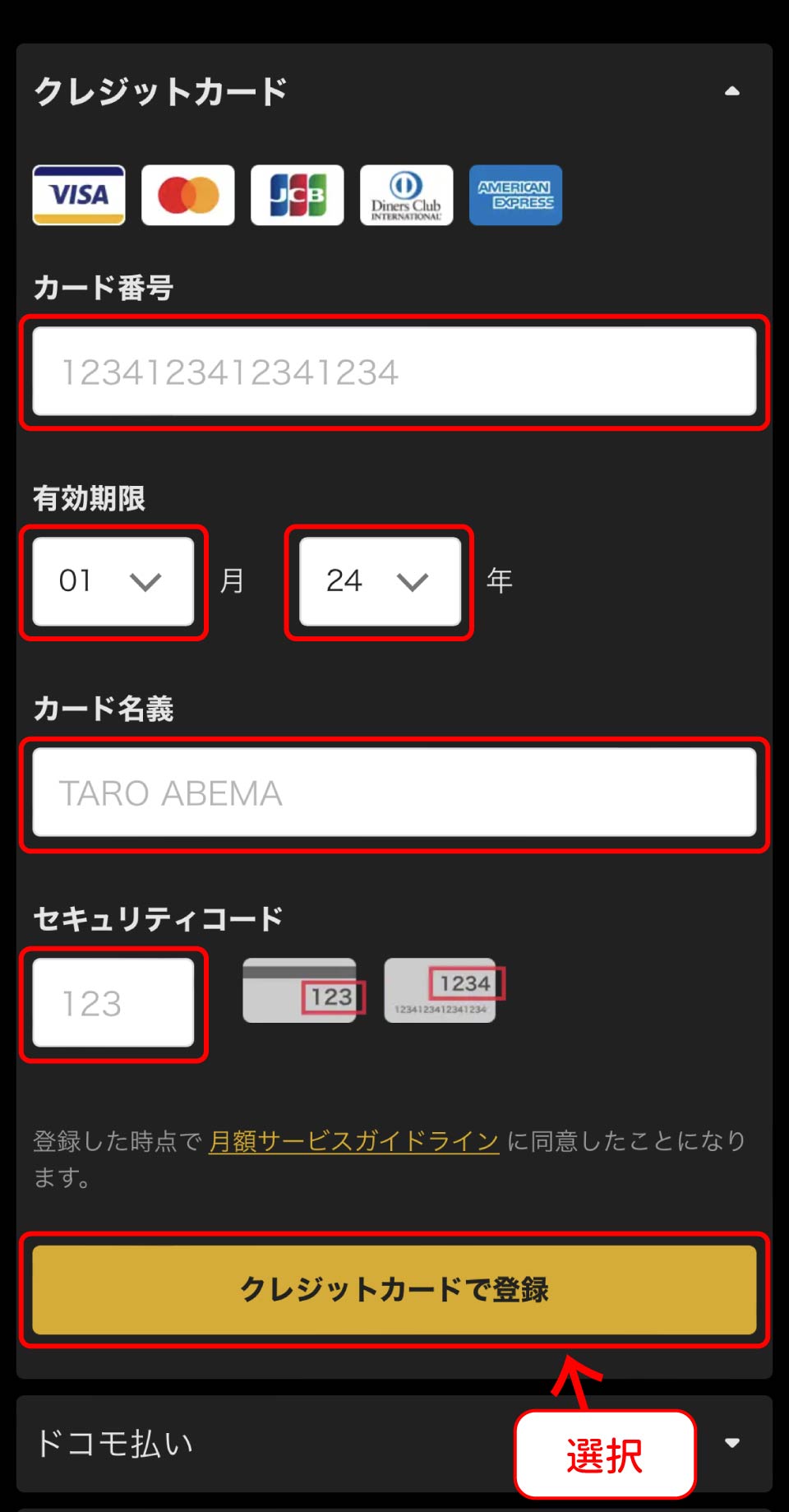Enter the セキュリティコード field
Screen dimensions: 789x1512
point(113,1003)
